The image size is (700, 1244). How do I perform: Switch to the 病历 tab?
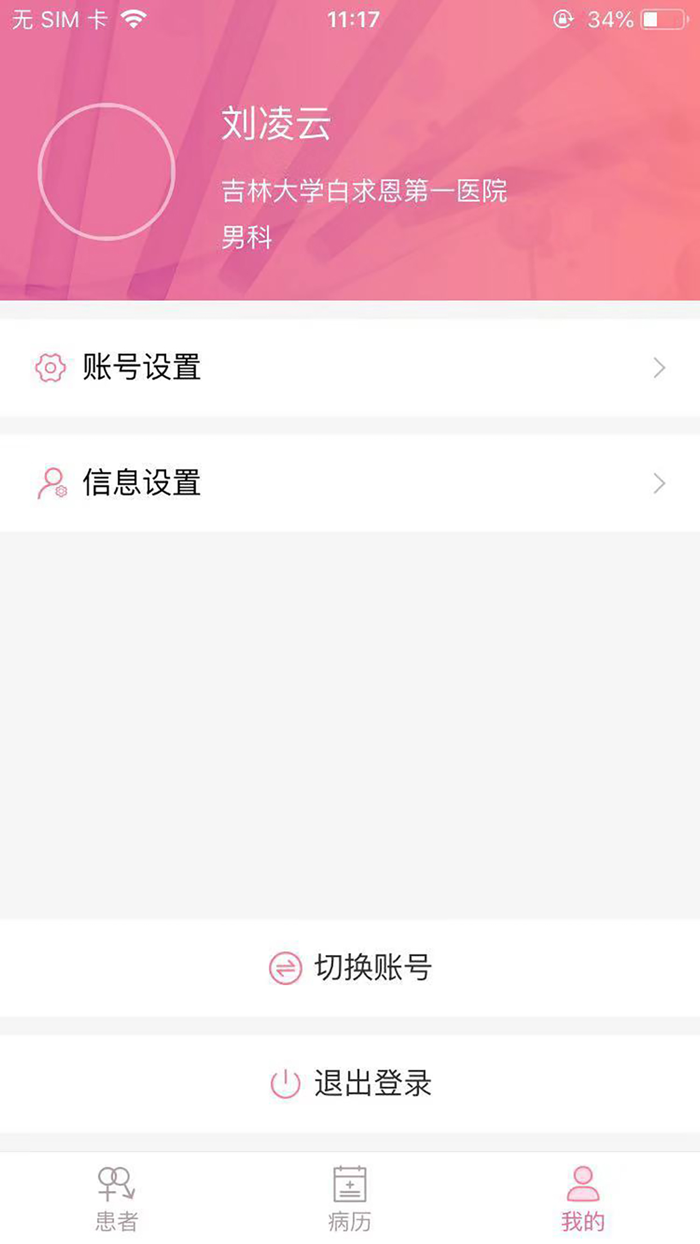click(x=349, y=1198)
